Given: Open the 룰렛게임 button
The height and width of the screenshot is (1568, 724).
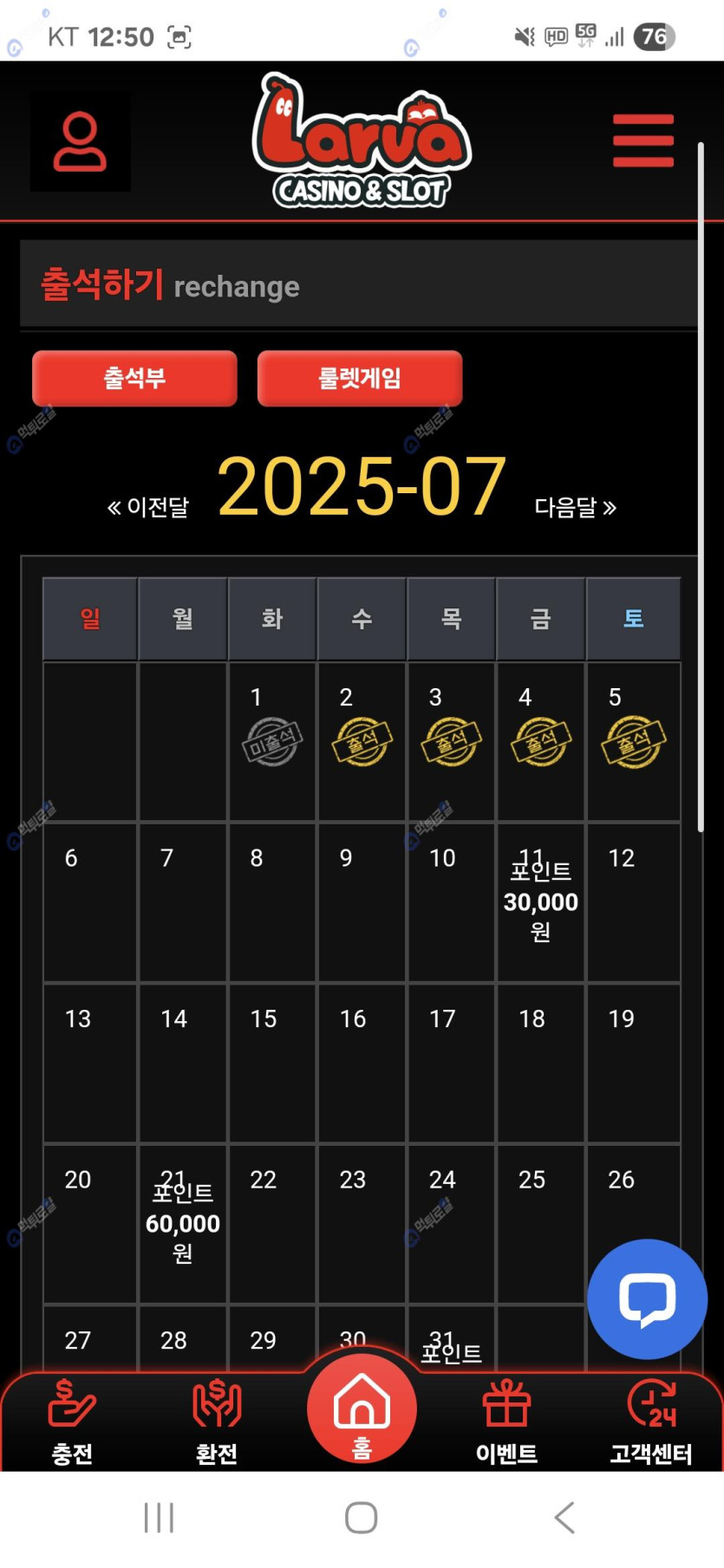Looking at the screenshot, I should 359,378.
